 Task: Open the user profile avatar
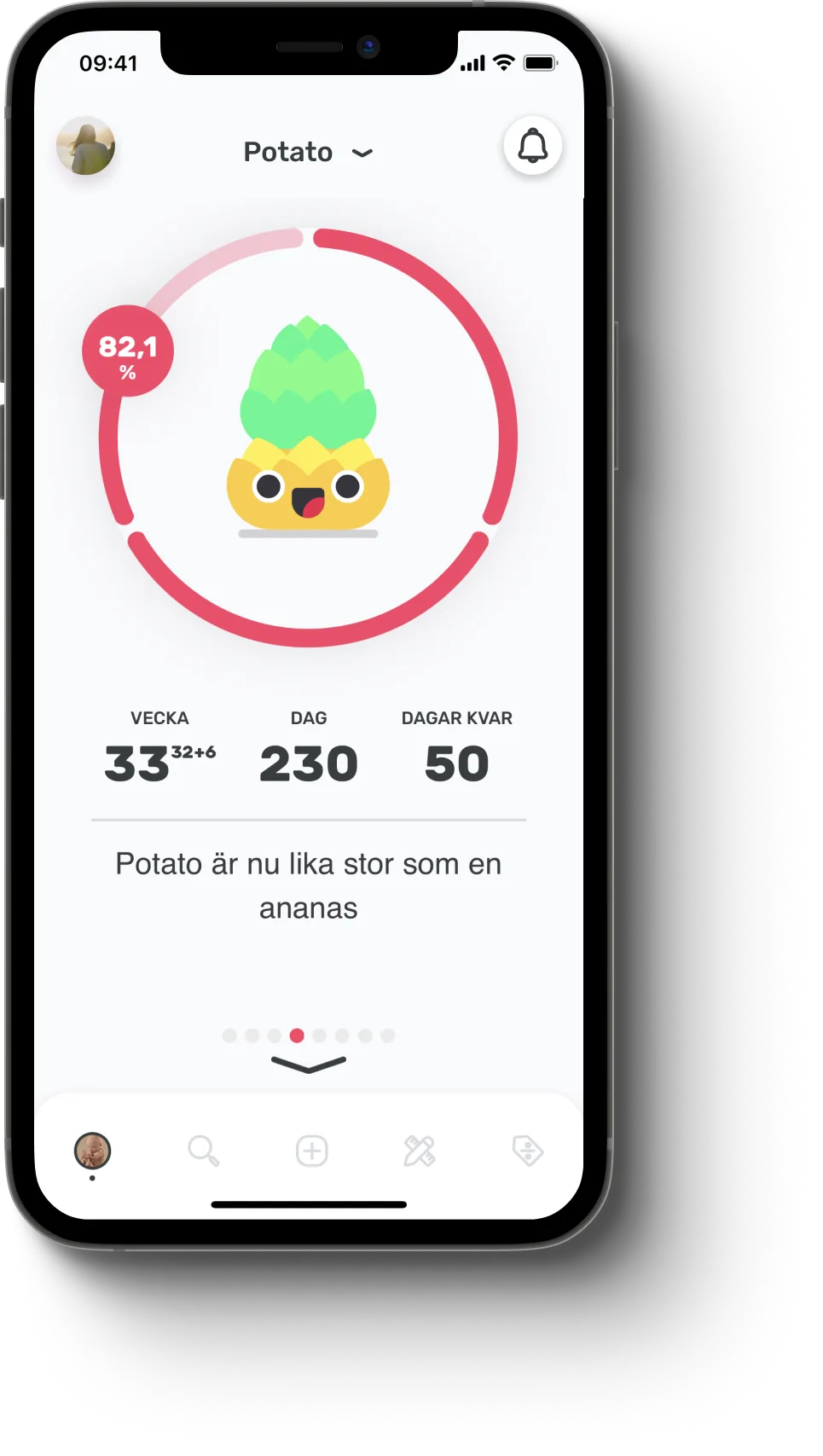click(x=86, y=147)
